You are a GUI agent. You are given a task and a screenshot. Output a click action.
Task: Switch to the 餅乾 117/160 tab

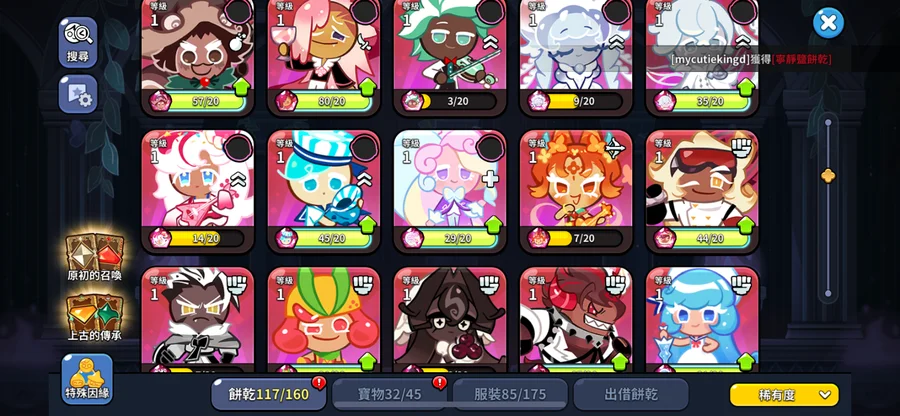point(268,394)
